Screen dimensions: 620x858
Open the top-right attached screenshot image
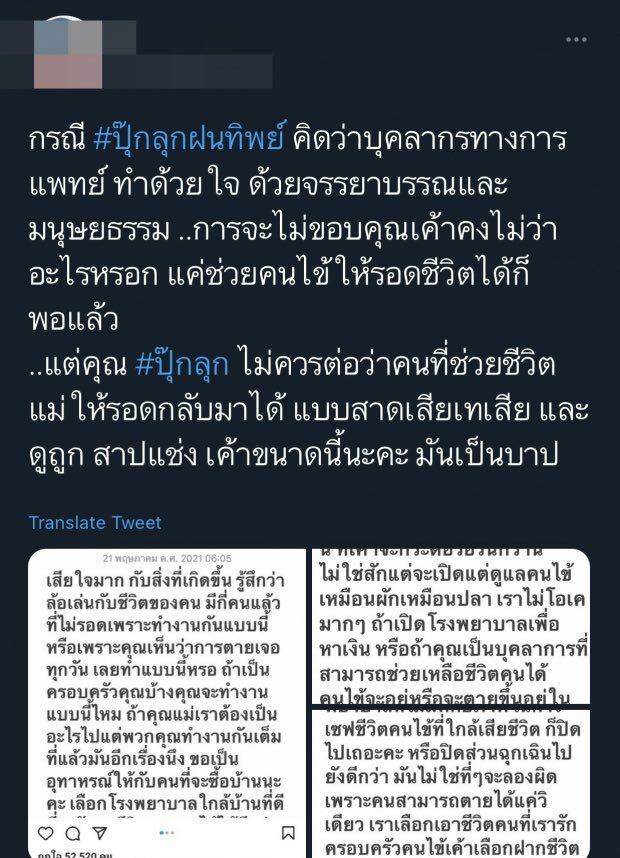point(451,627)
